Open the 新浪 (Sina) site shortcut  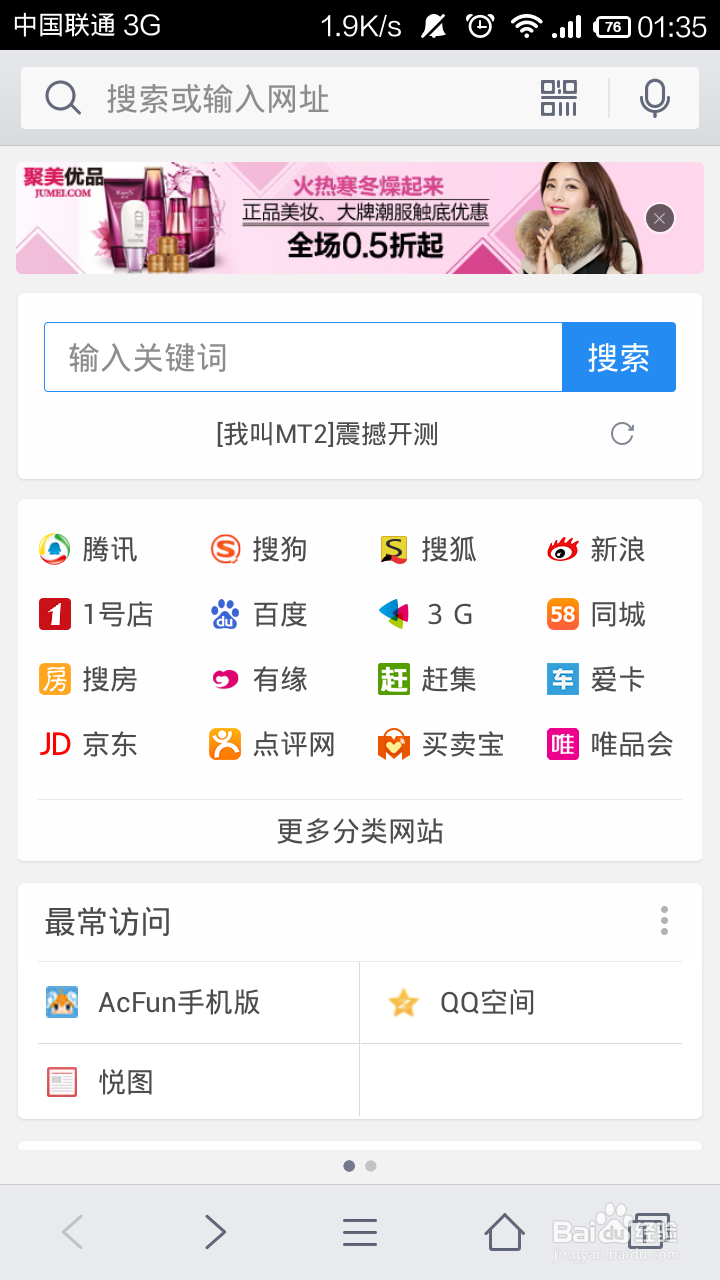pyautogui.click(x=610, y=549)
